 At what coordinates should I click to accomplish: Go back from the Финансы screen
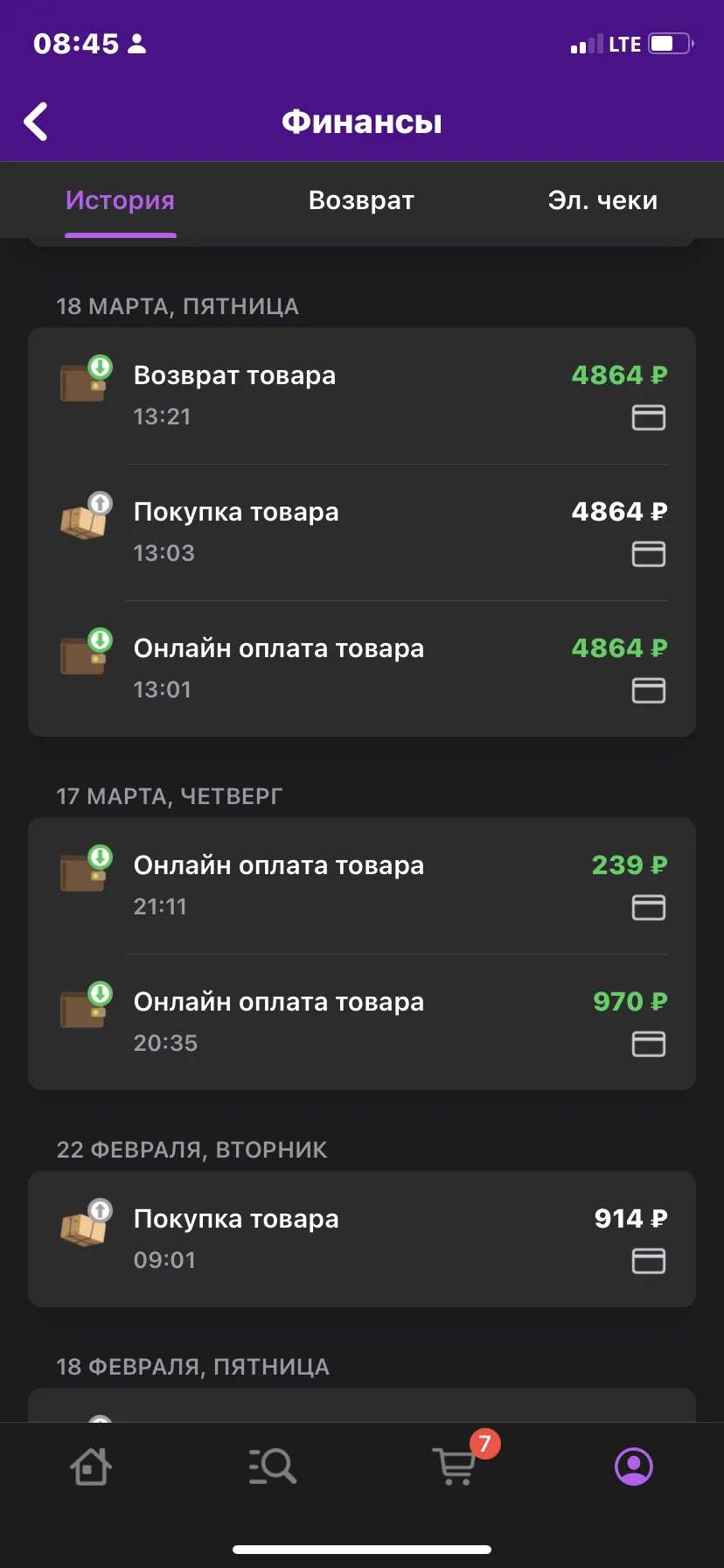click(x=36, y=122)
